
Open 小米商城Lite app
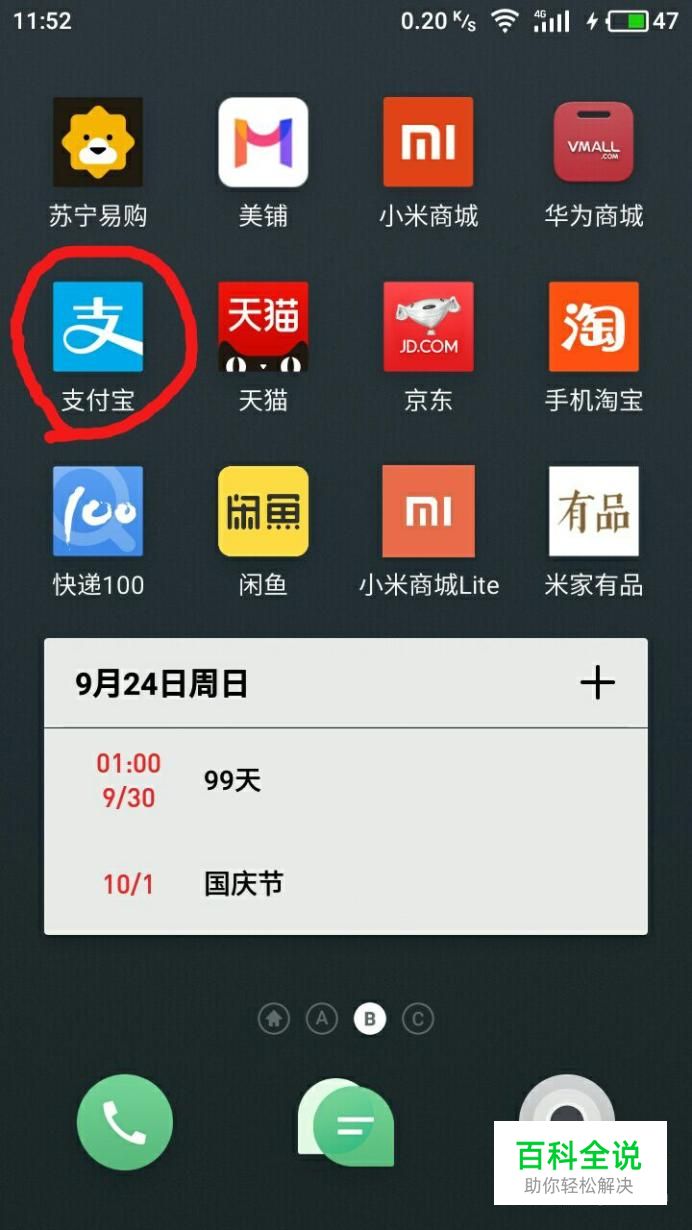tap(428, 511)
